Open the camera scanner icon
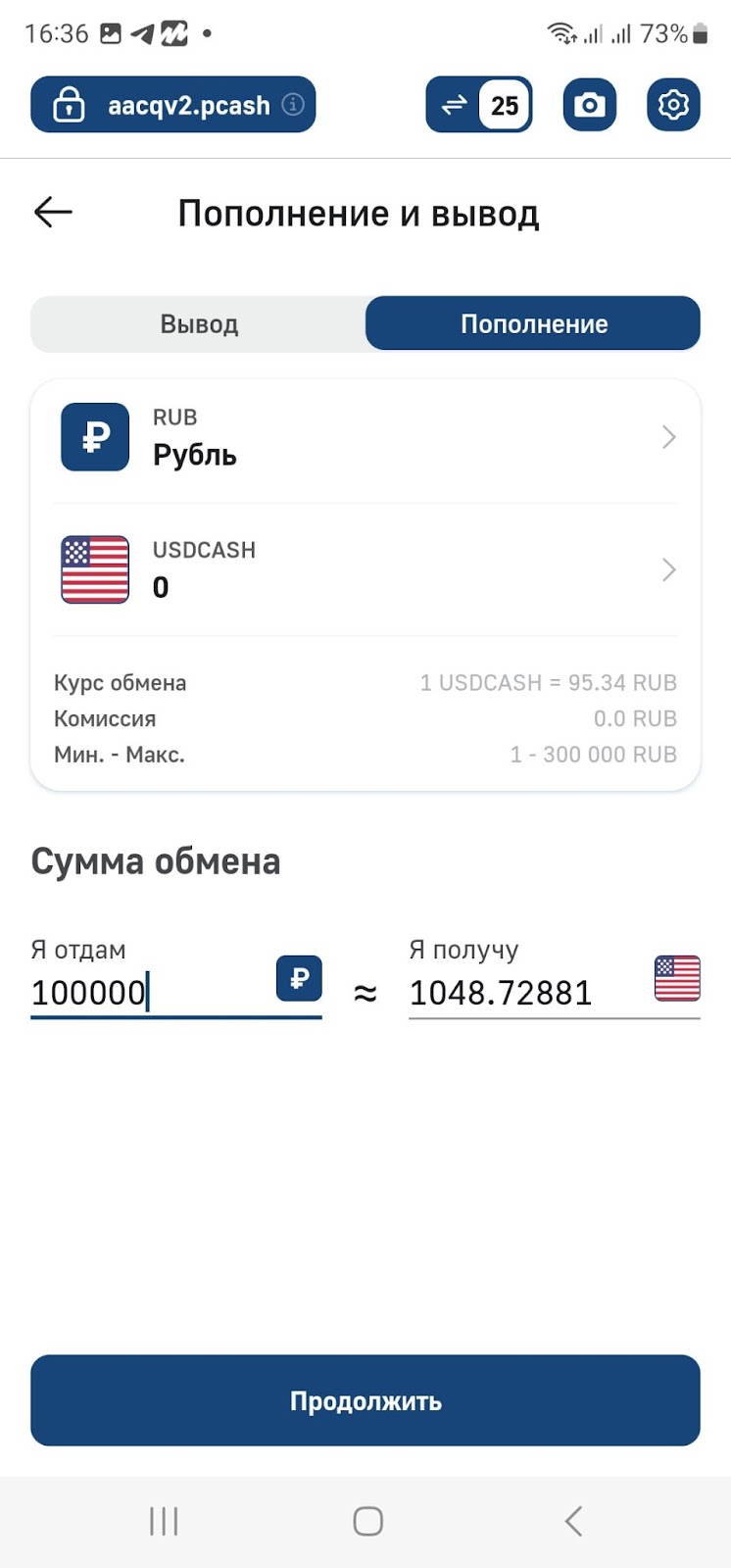The image size is (731, 1568). (589, 105)
